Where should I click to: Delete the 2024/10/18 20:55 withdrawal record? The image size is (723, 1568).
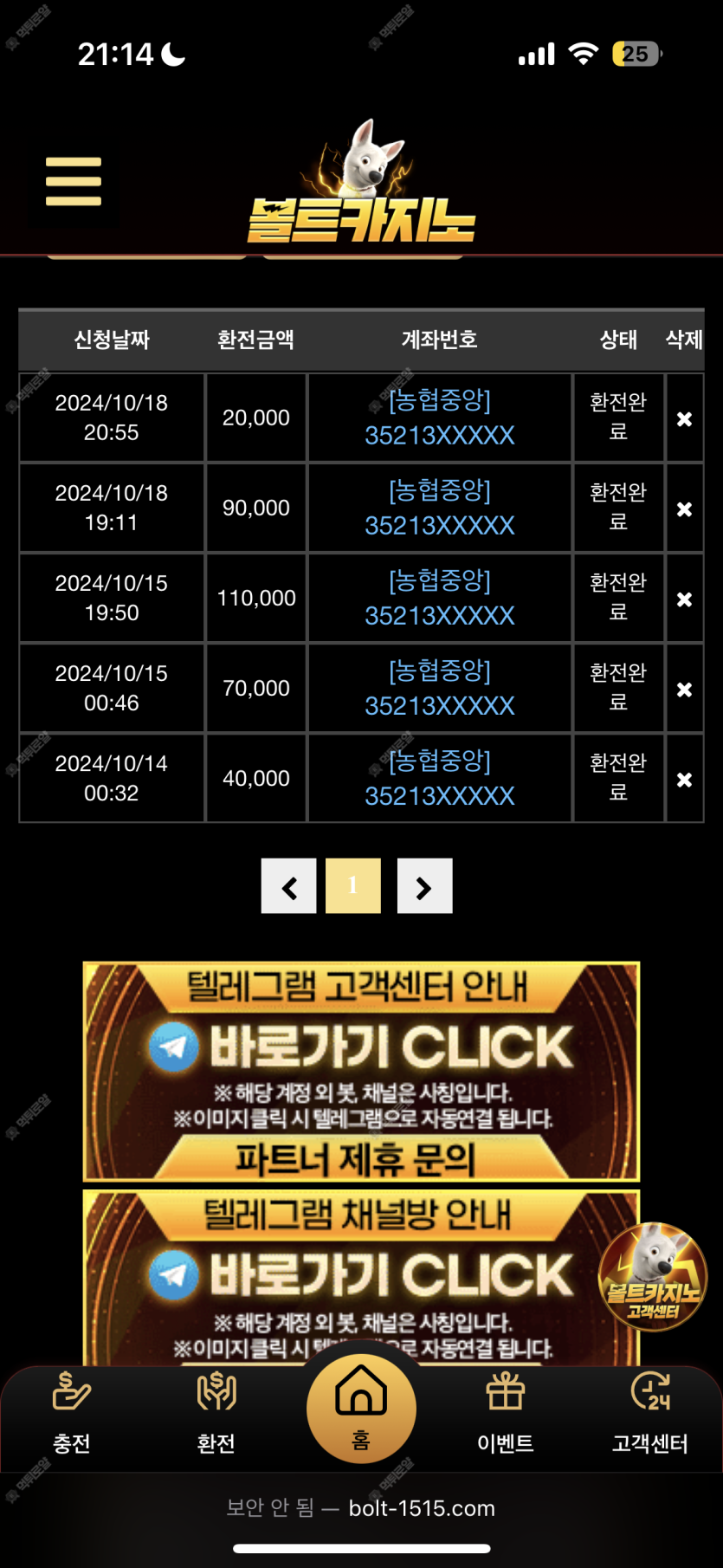[684, 419]
